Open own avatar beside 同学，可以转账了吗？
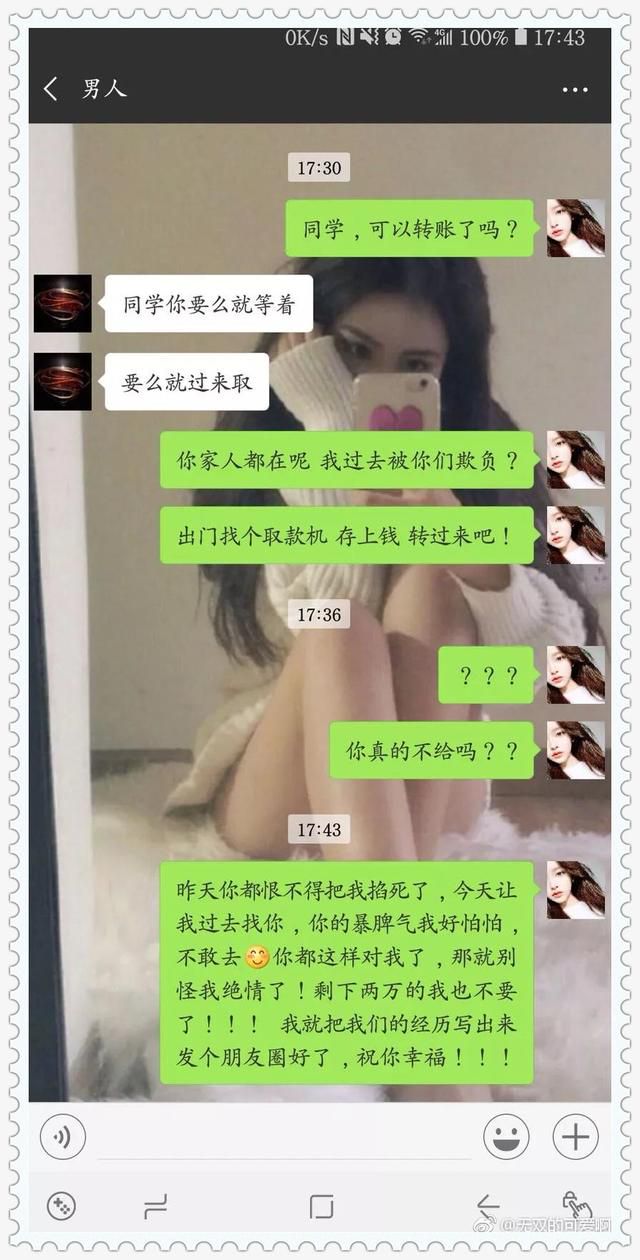The width and height of the screenshot is (640, 1260). point(576,228)
